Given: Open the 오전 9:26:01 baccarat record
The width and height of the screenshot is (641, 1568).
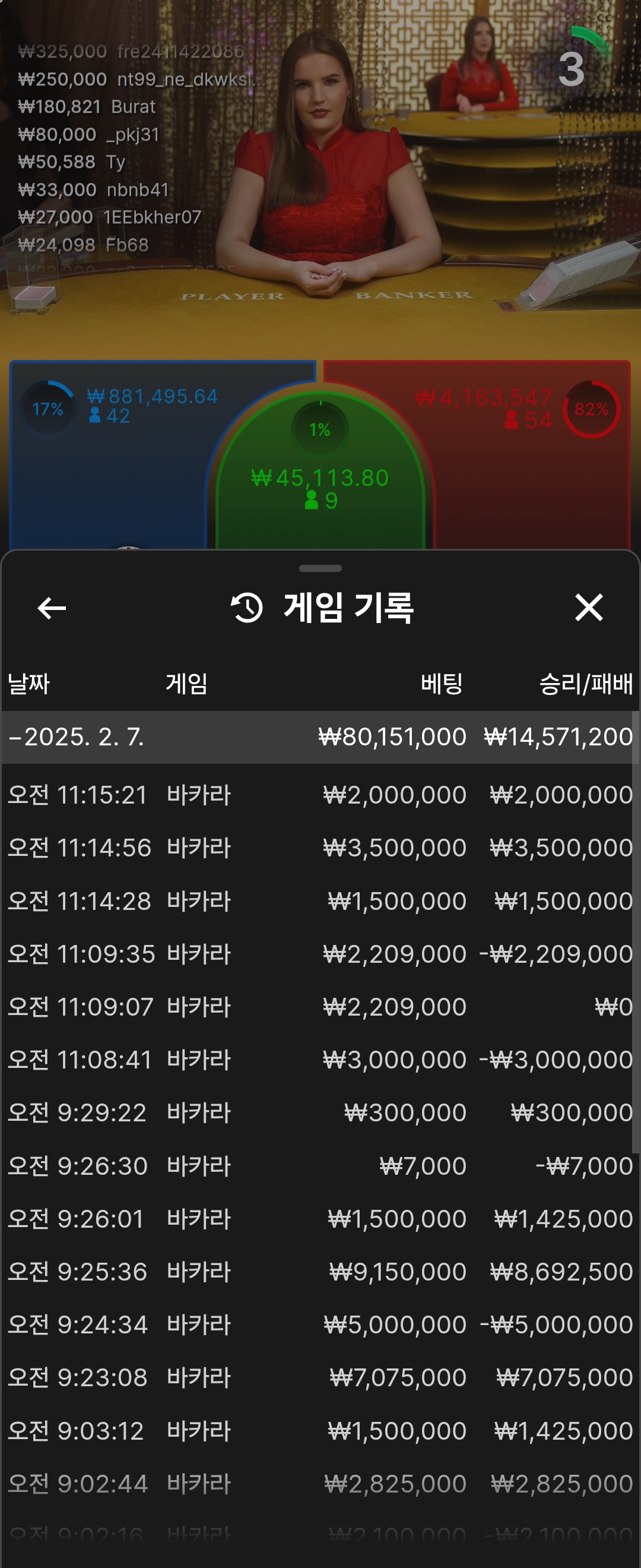Looking at the screenshot, I should tap(320, 1219).
